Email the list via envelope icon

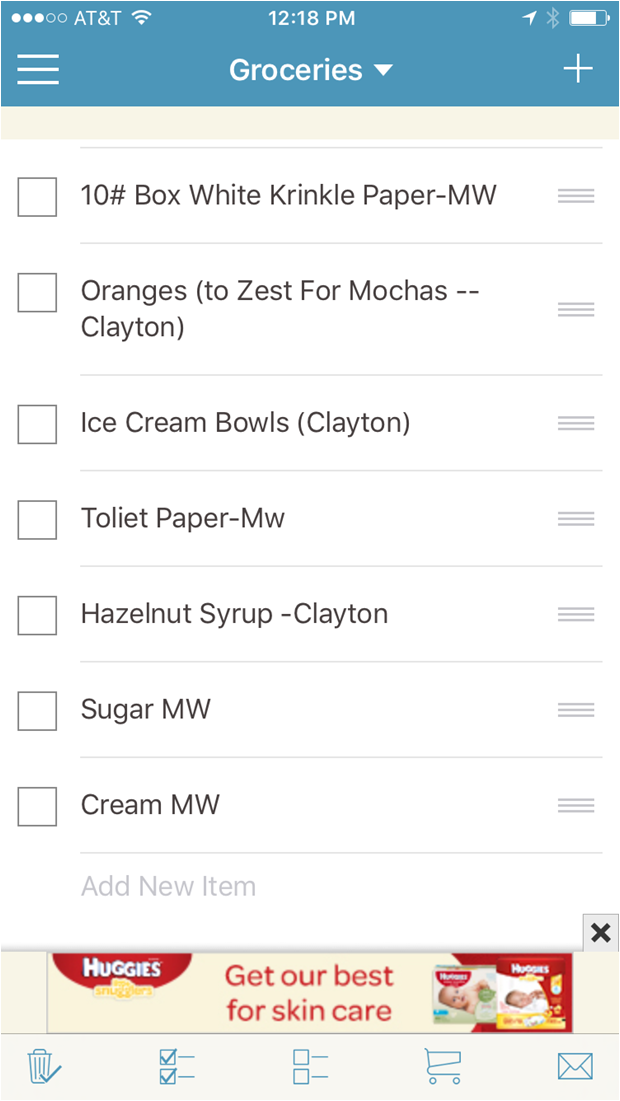pos(575,1067)
